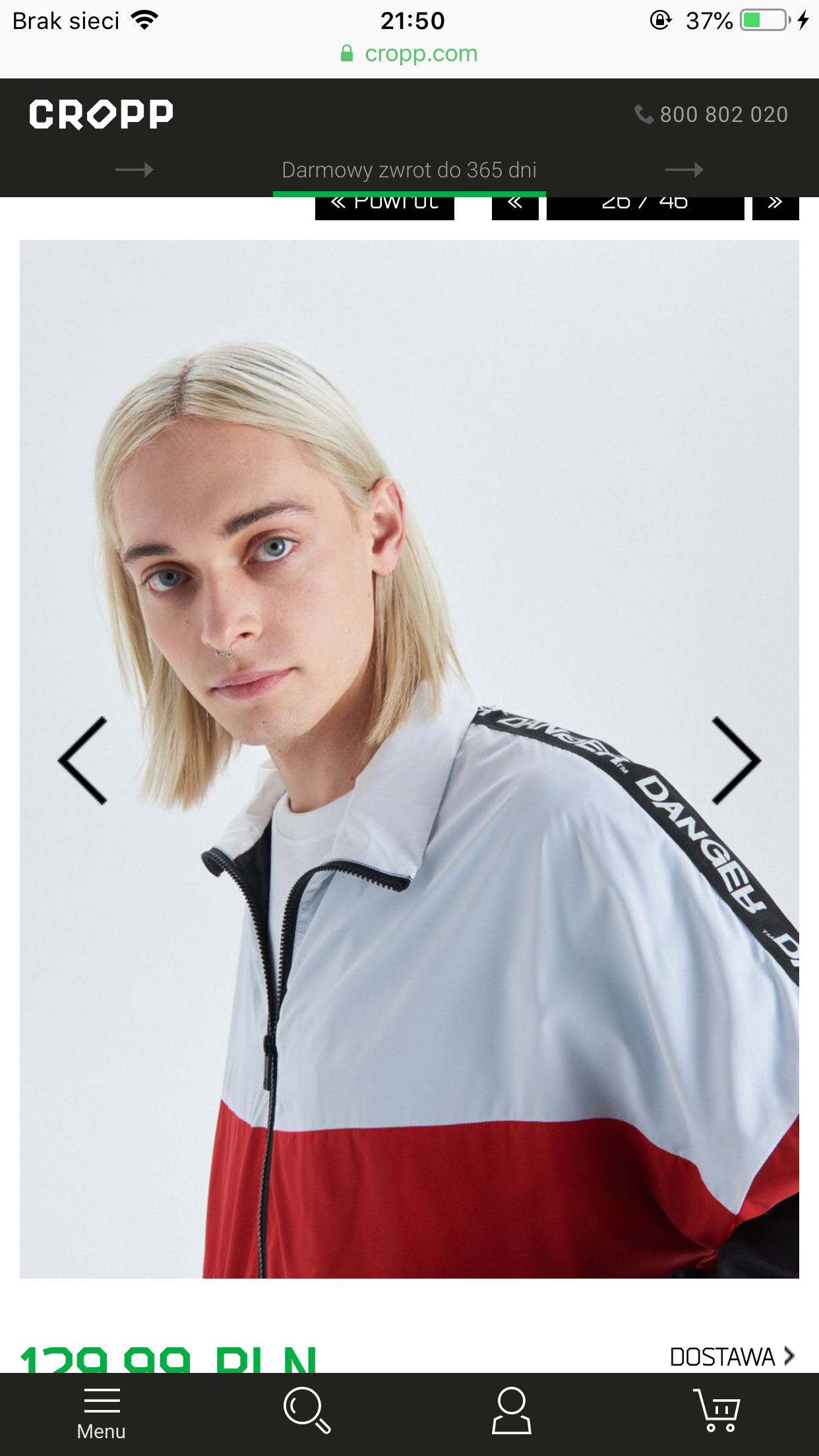Image resolution: width=819 pixels, height=1456 pixels.
Task: Show previous promo banner with left arrow
Action: 134,170
